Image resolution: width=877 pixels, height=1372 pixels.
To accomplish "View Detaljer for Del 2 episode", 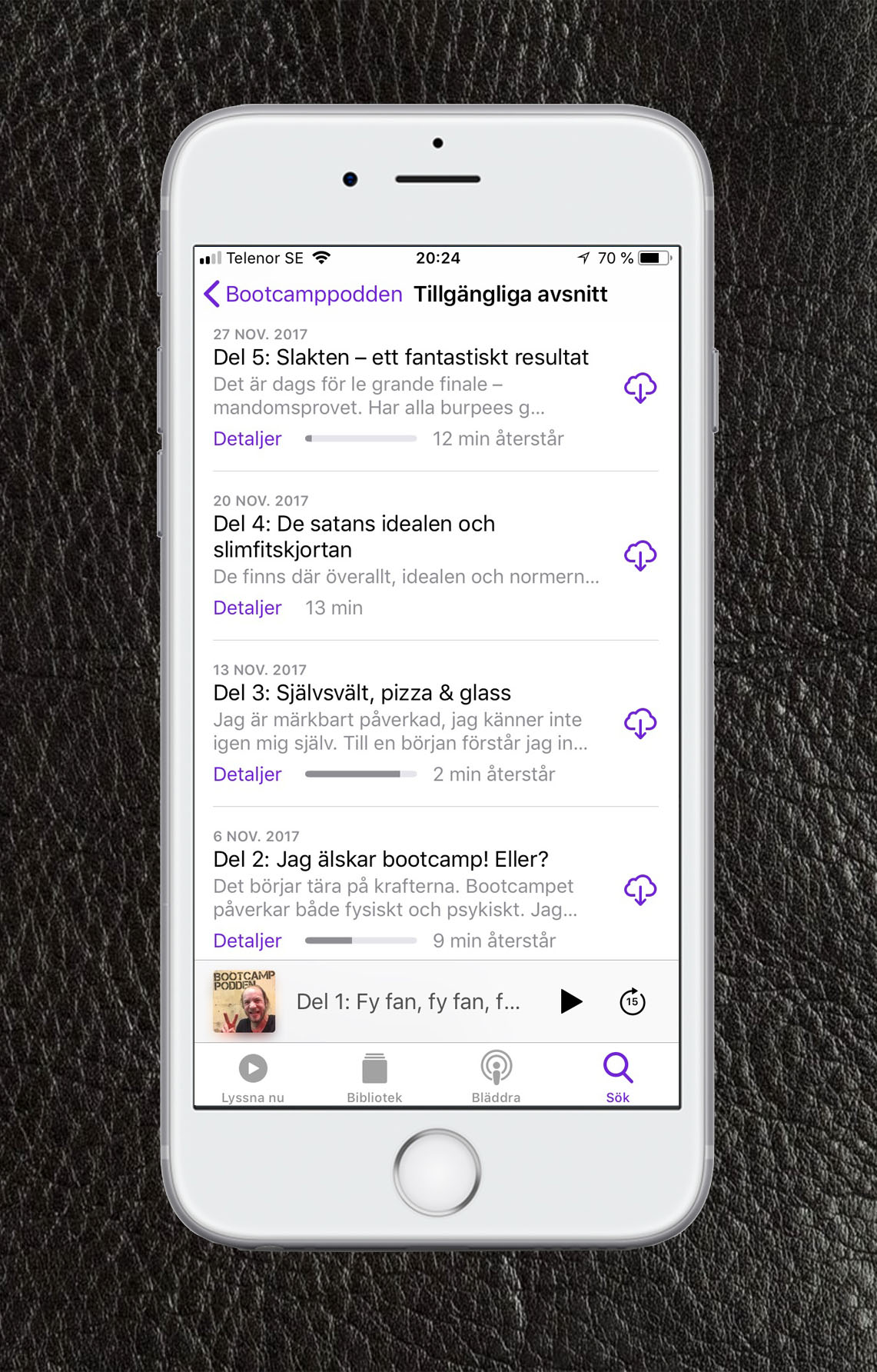I will pos(247,941).
